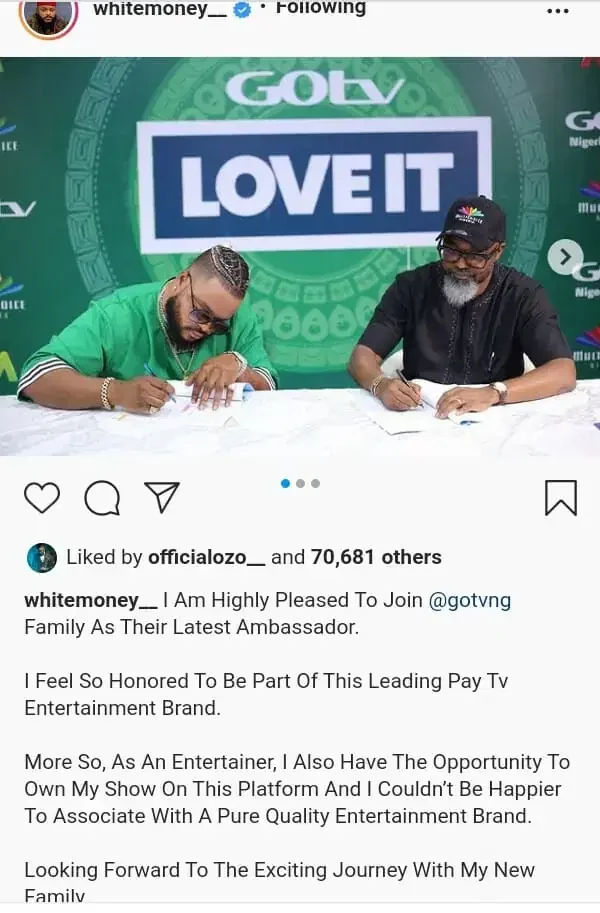Share post via paper plane icon
This screenshot has height=913, width=600.
pos(162,496)
